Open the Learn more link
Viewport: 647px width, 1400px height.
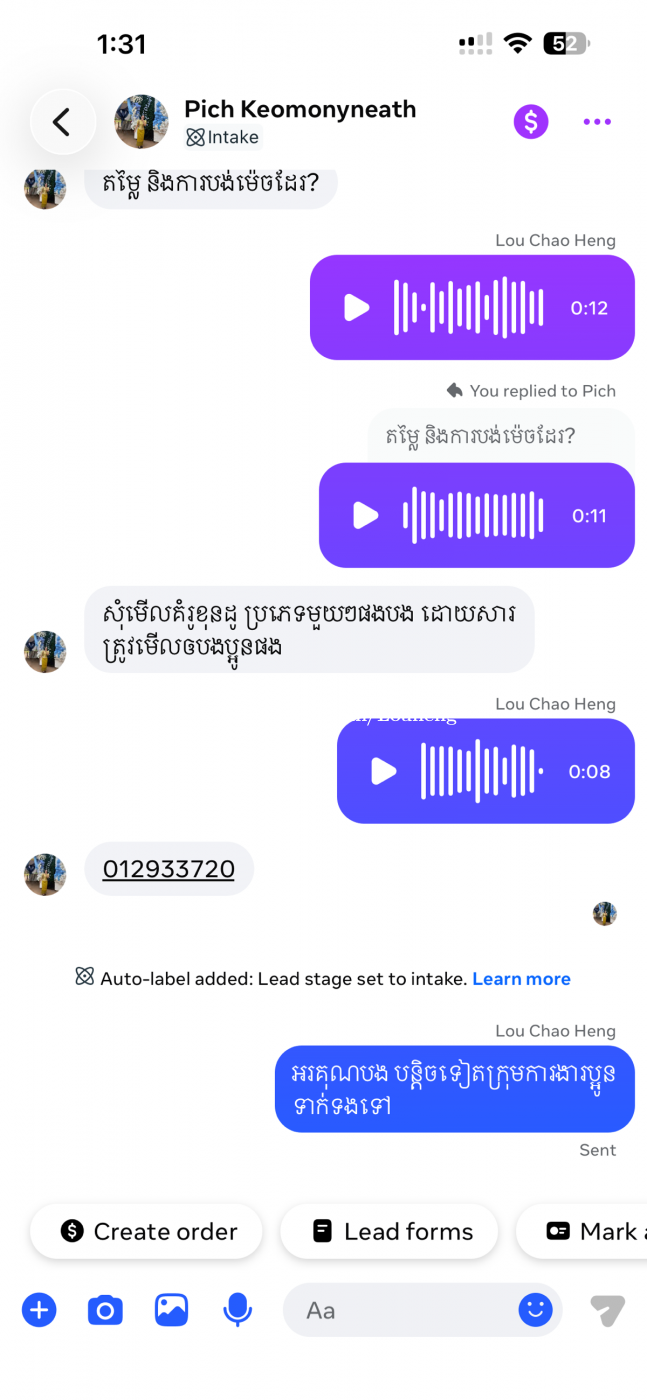tap(521, 979)
